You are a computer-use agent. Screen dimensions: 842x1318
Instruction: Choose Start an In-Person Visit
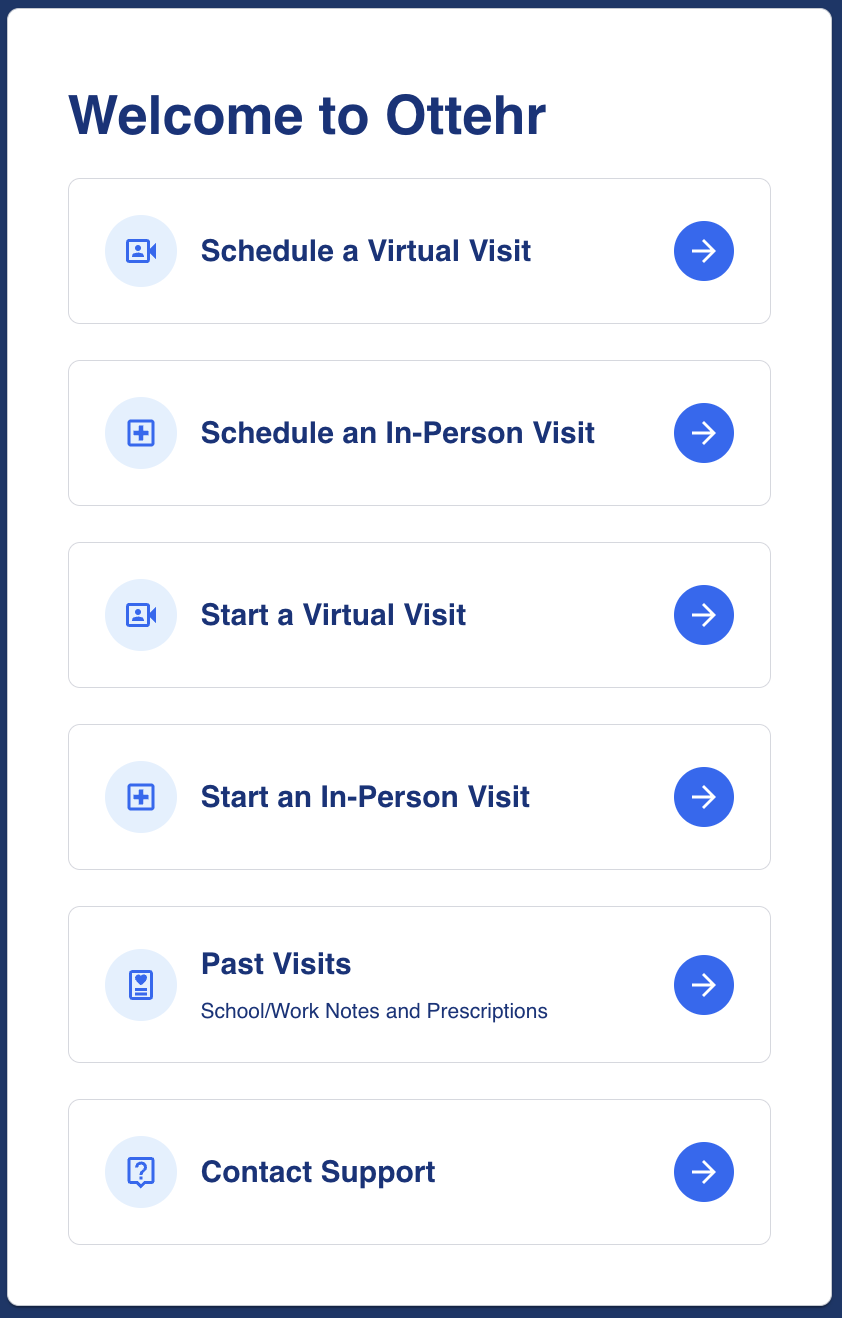(x=419, y=797)
